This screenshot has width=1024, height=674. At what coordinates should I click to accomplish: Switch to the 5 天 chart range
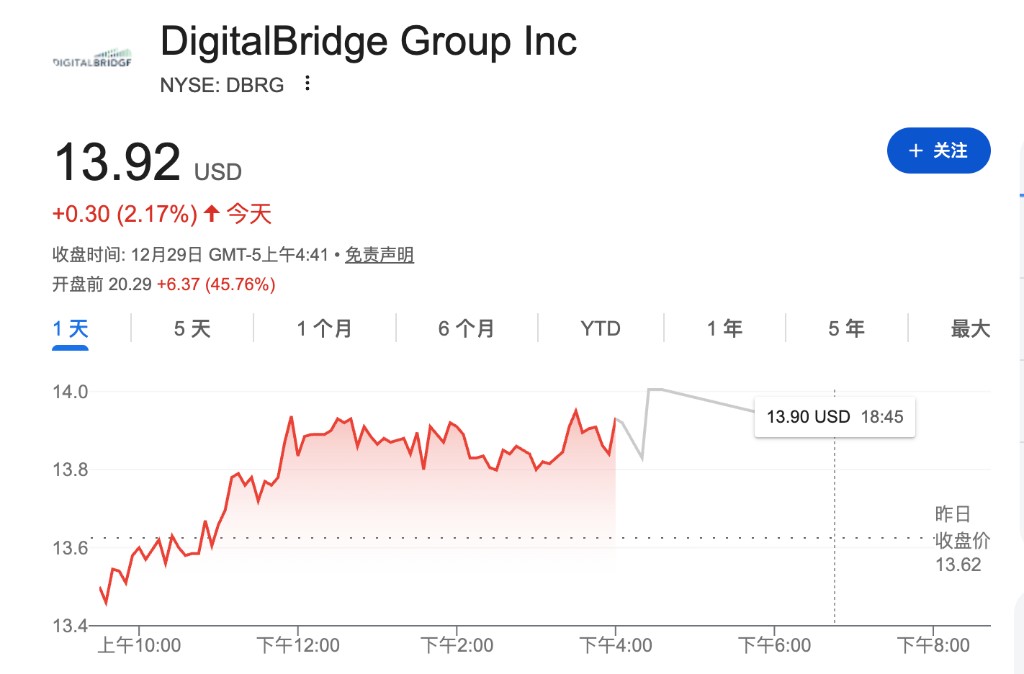pos(192,329)
